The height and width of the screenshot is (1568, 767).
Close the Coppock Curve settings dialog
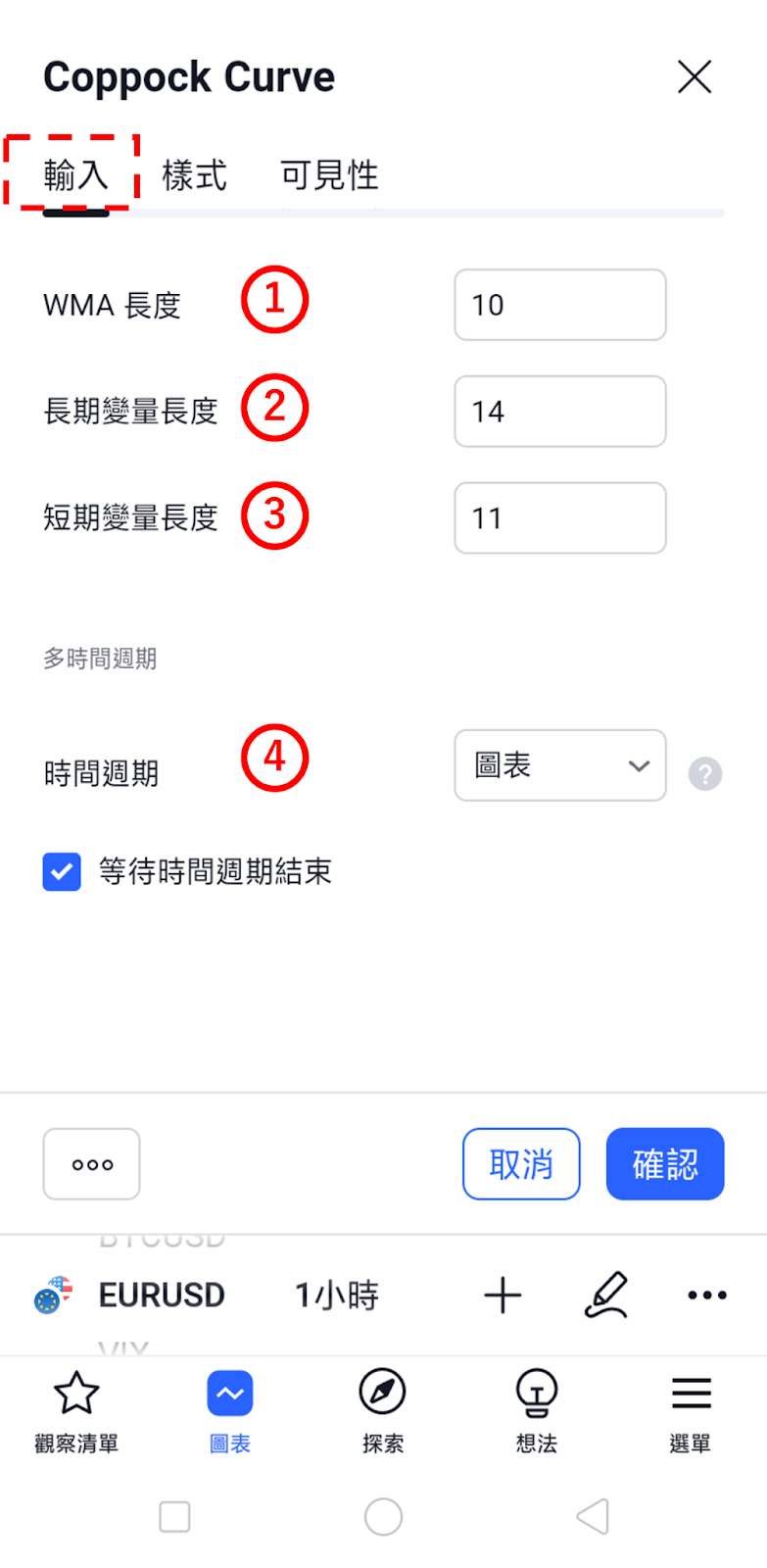click(x=695, y=76)
